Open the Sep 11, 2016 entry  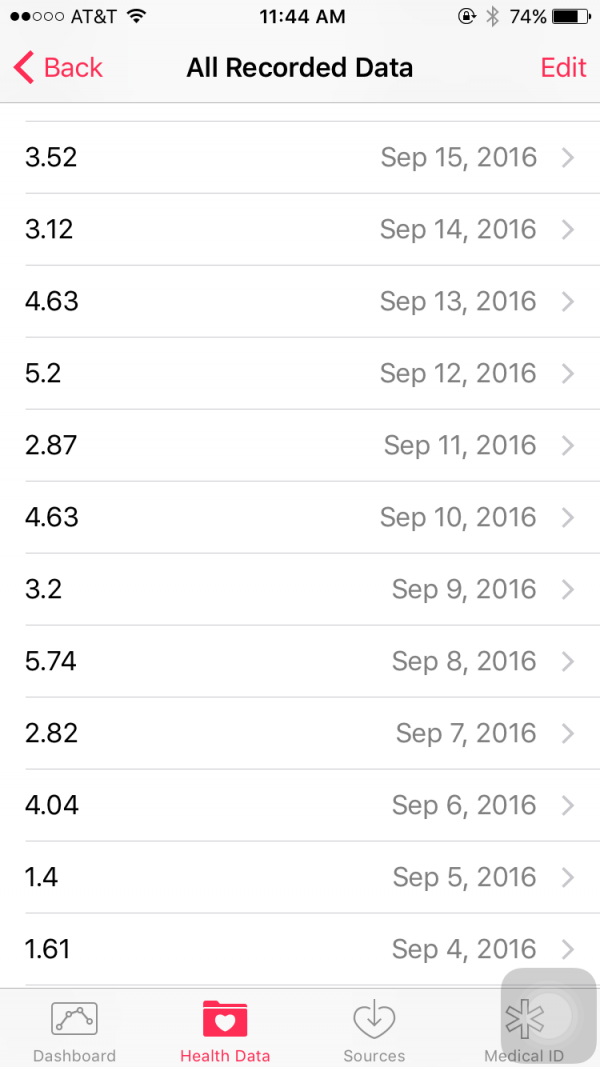(300, 446)
